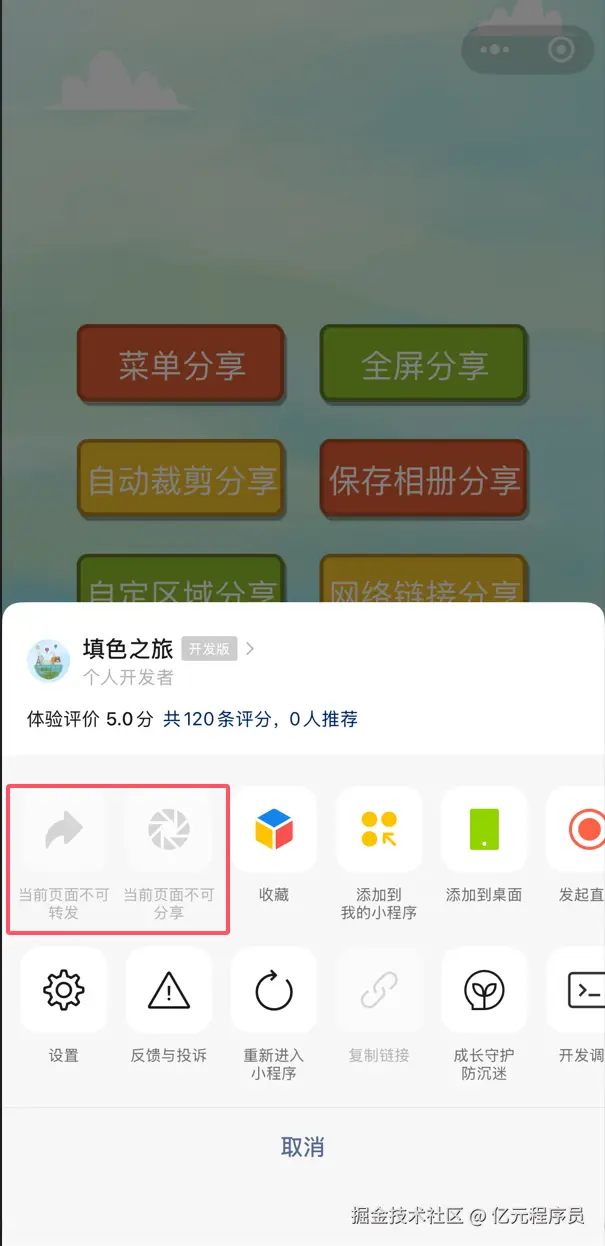This screenshot has width=605, height=1246.
Task: Dismiss the sheet with 取消
Action: (x=302, y=1147)
